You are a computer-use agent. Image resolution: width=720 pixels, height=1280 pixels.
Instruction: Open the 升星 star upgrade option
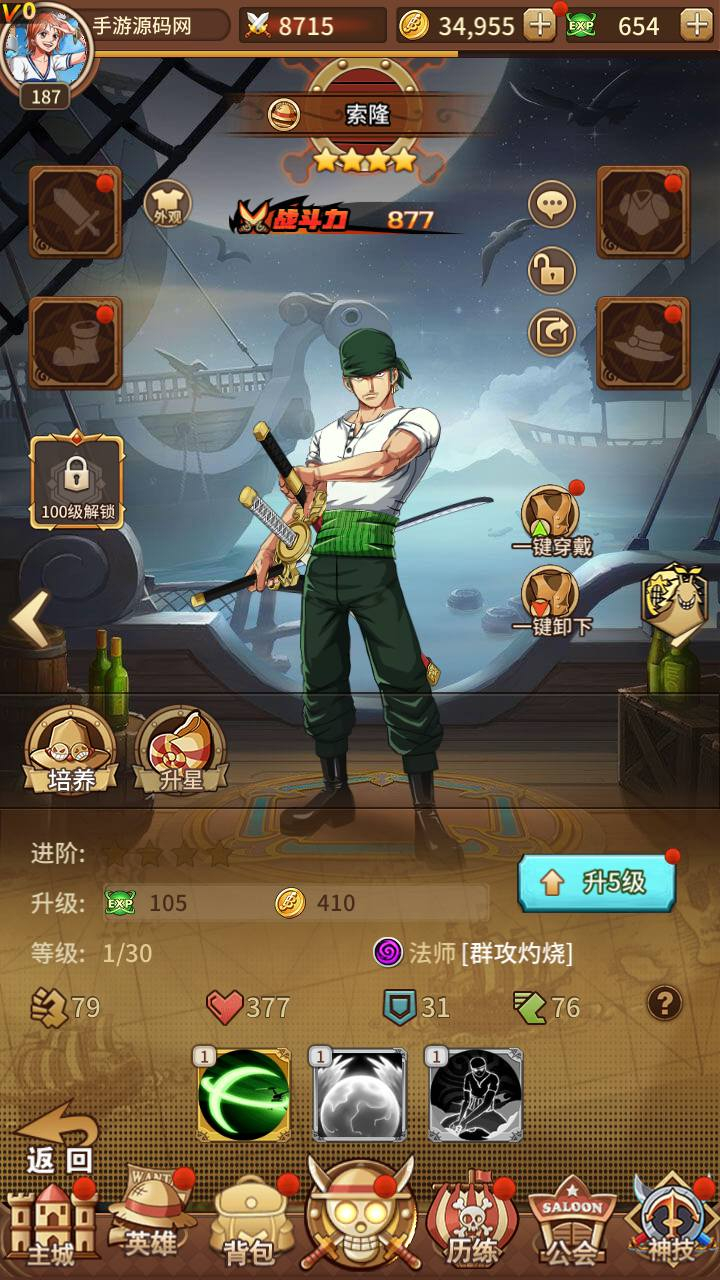tap(181, 752)
